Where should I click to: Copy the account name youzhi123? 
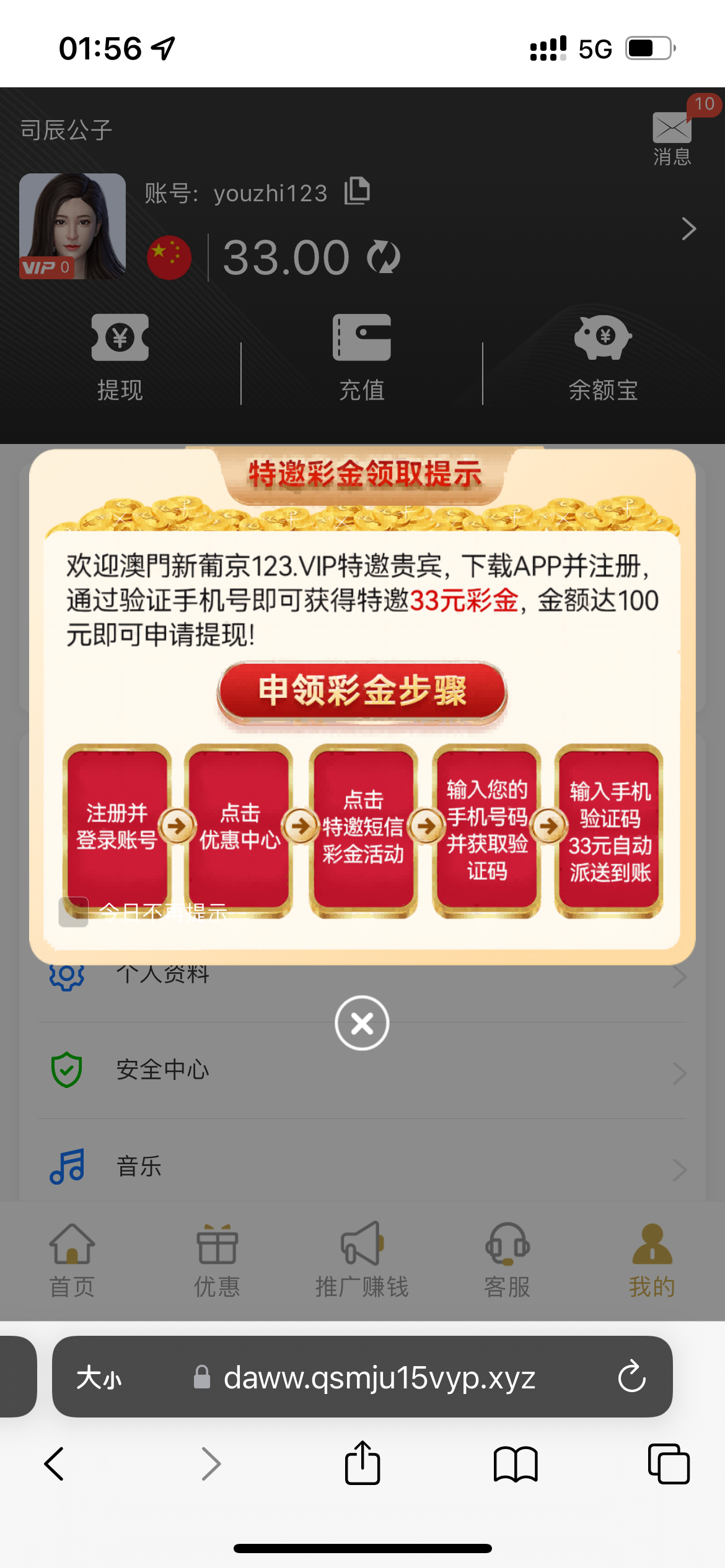click(358, 191)
